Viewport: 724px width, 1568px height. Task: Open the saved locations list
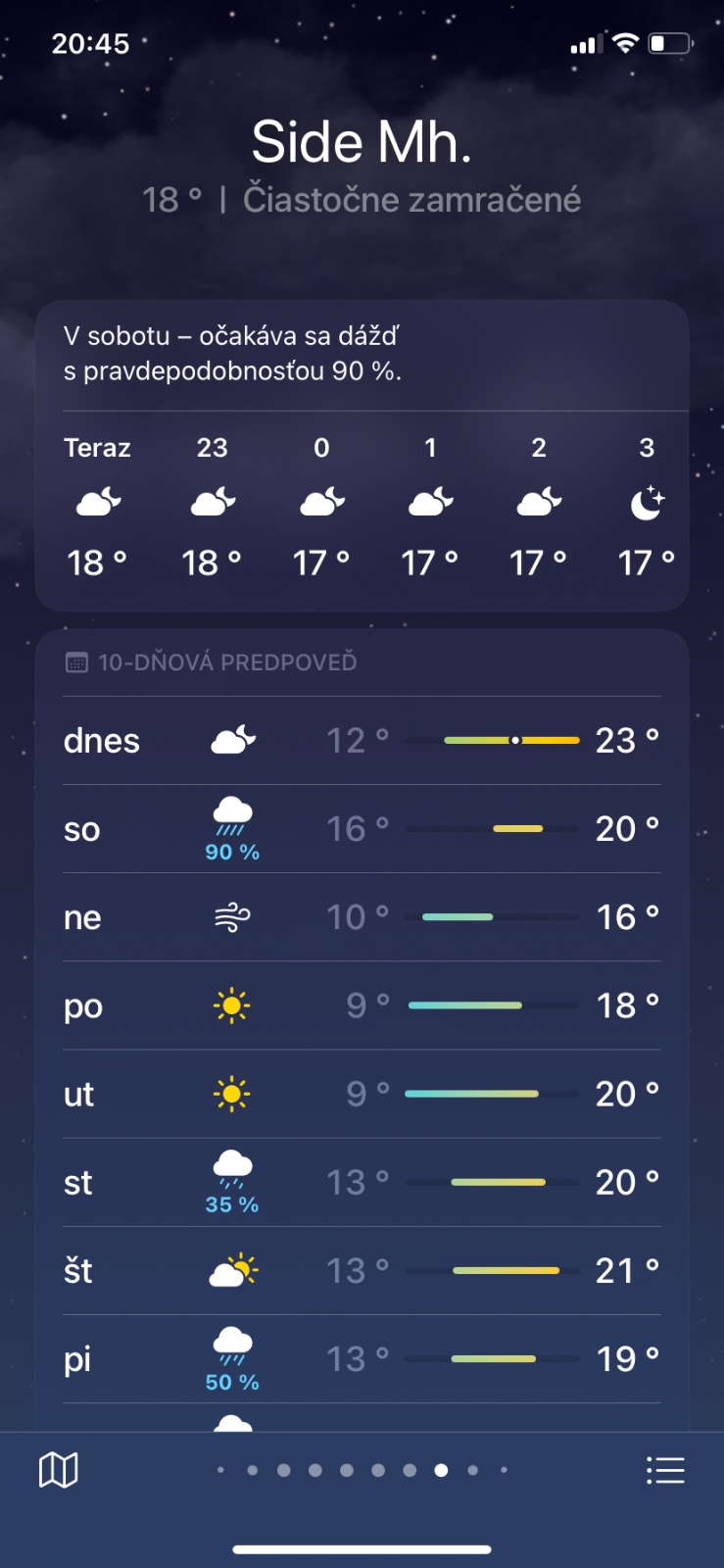point(665,1470)
